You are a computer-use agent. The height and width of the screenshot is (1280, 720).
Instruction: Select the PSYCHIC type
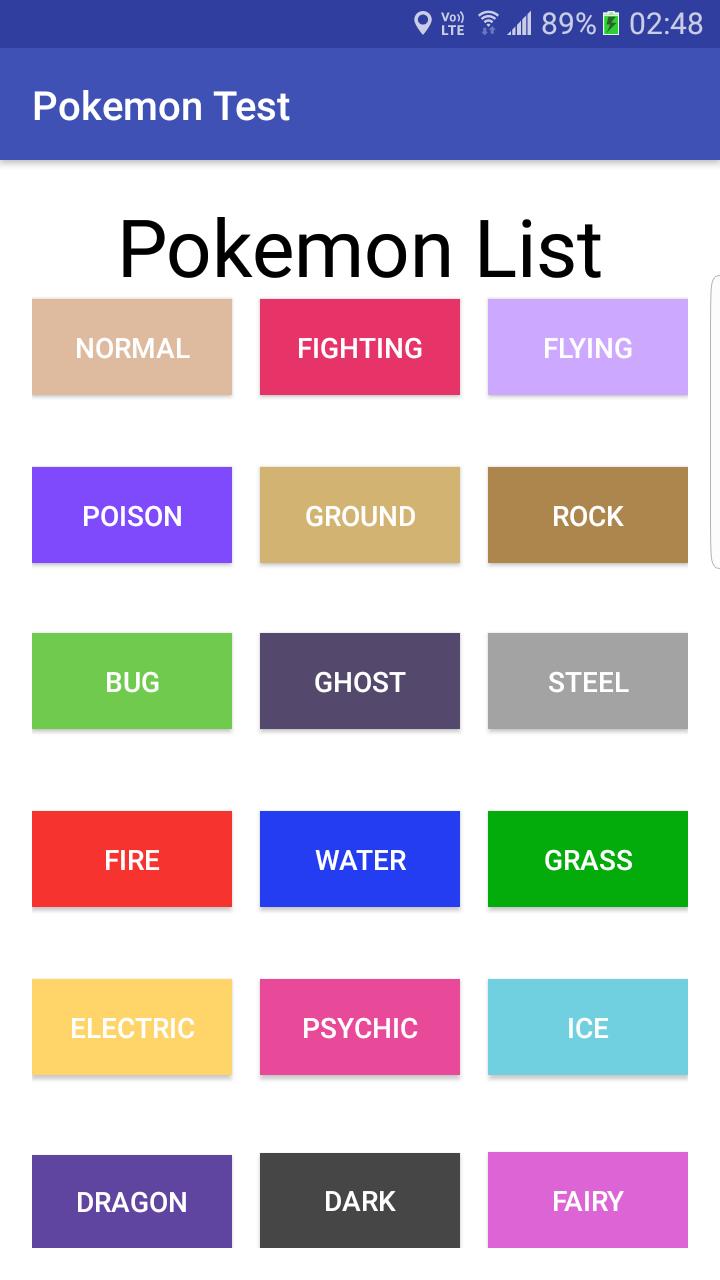(359, 1027)
